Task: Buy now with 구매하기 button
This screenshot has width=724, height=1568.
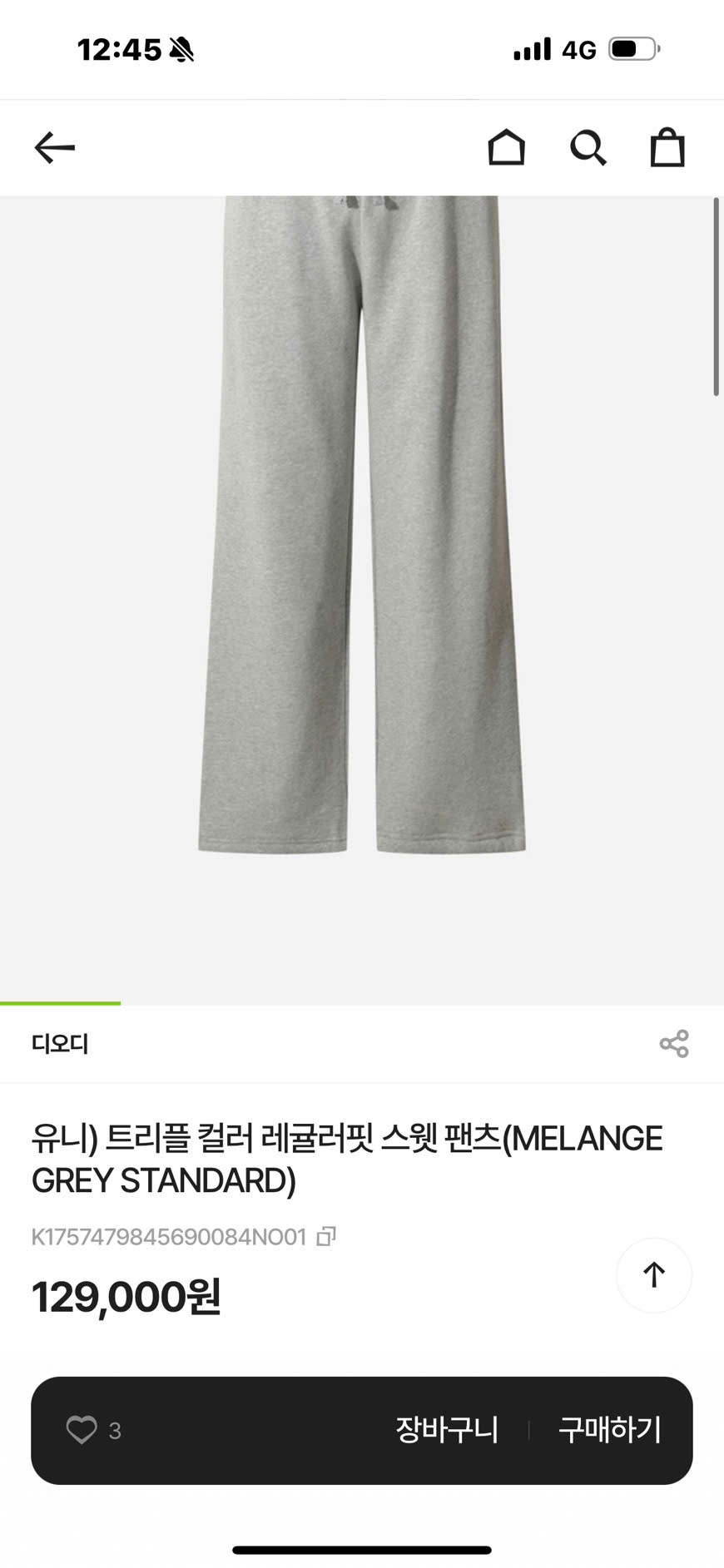Action: pos(609,1430)
